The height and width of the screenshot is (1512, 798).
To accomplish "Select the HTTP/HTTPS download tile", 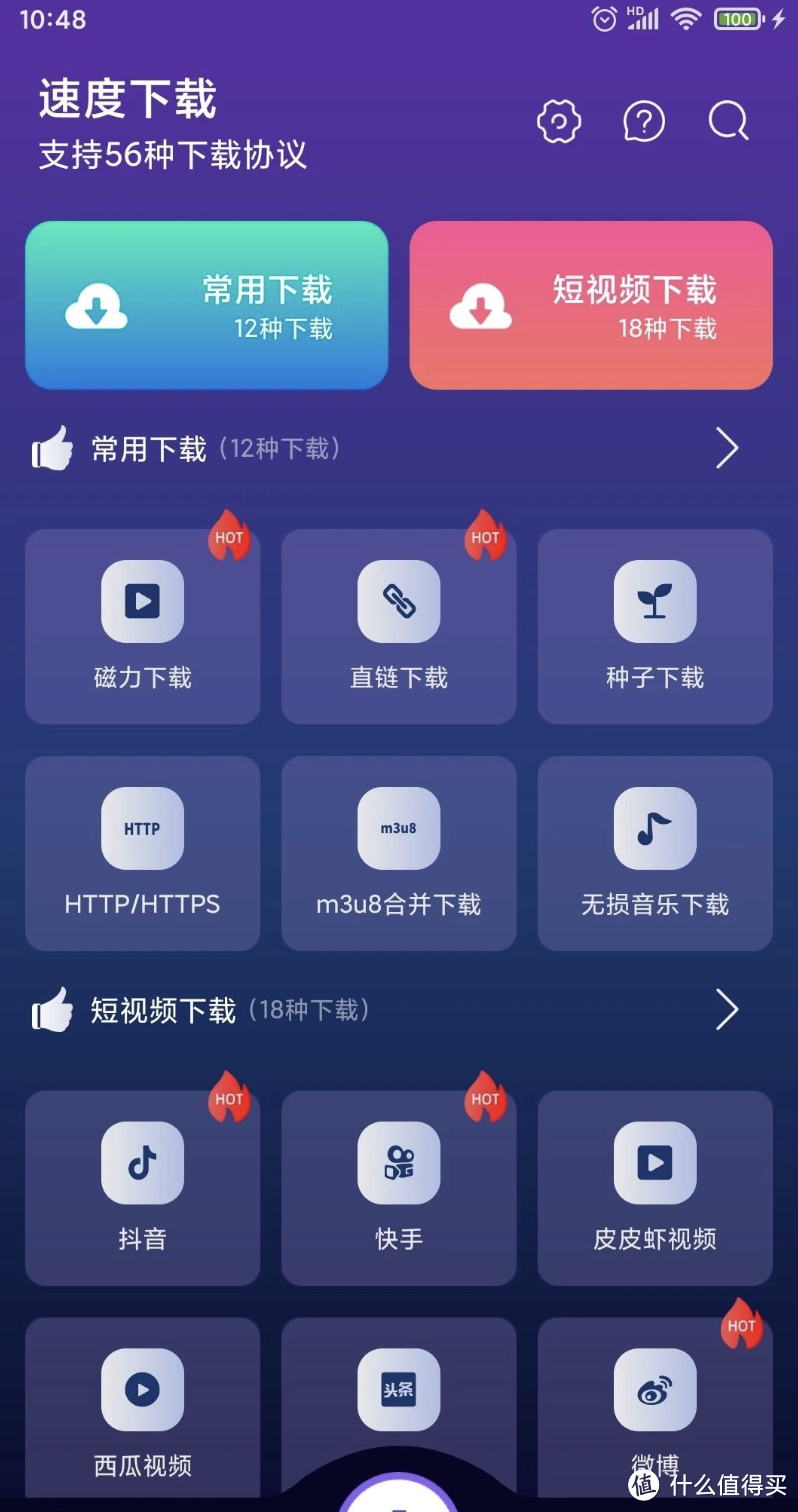I will pyautogui.click(x=142, y=852).
